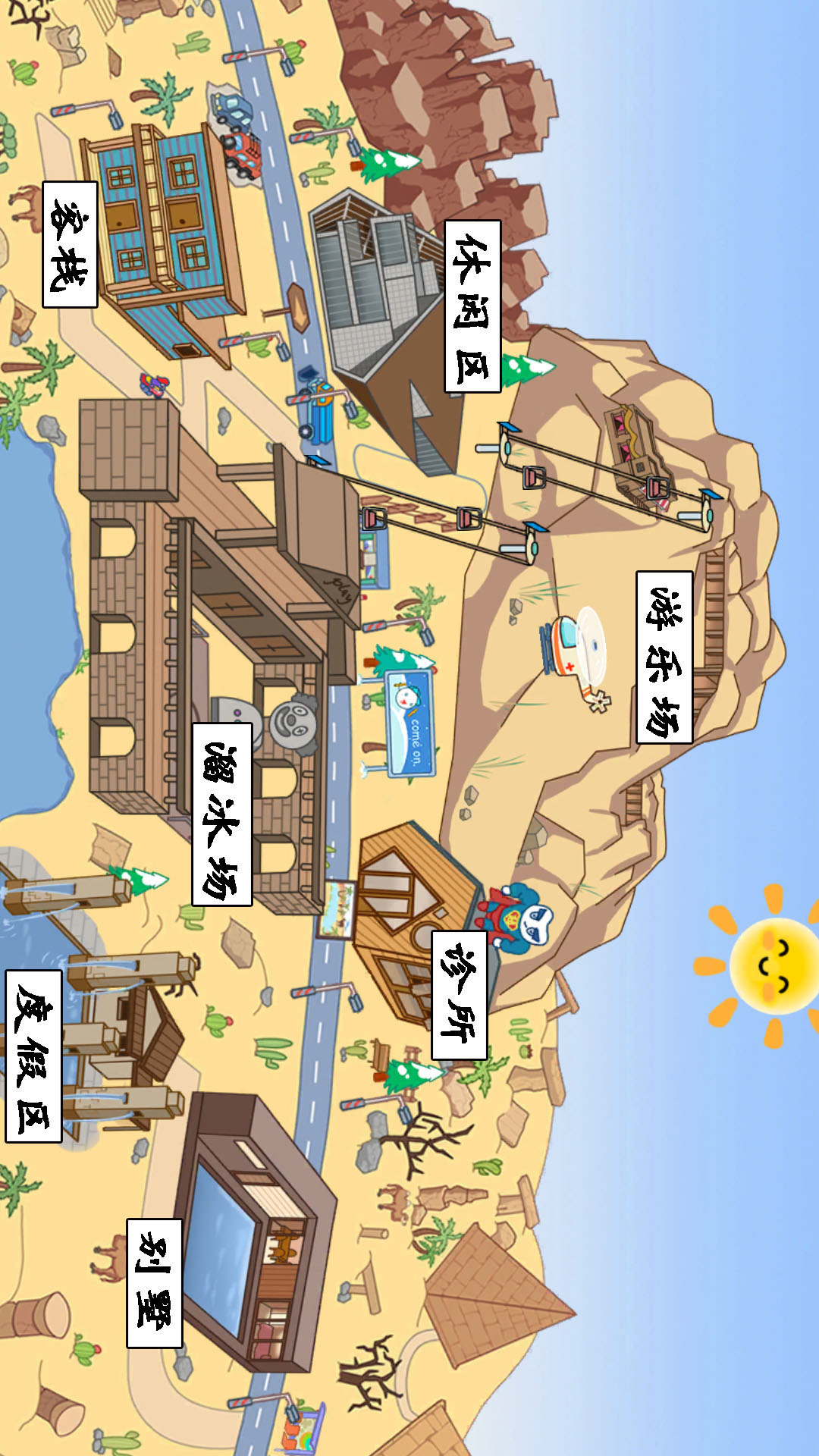Select the 度假区 resort area
The width and height of the screenshot is (819, 1456).
(x=33, y=1056)
